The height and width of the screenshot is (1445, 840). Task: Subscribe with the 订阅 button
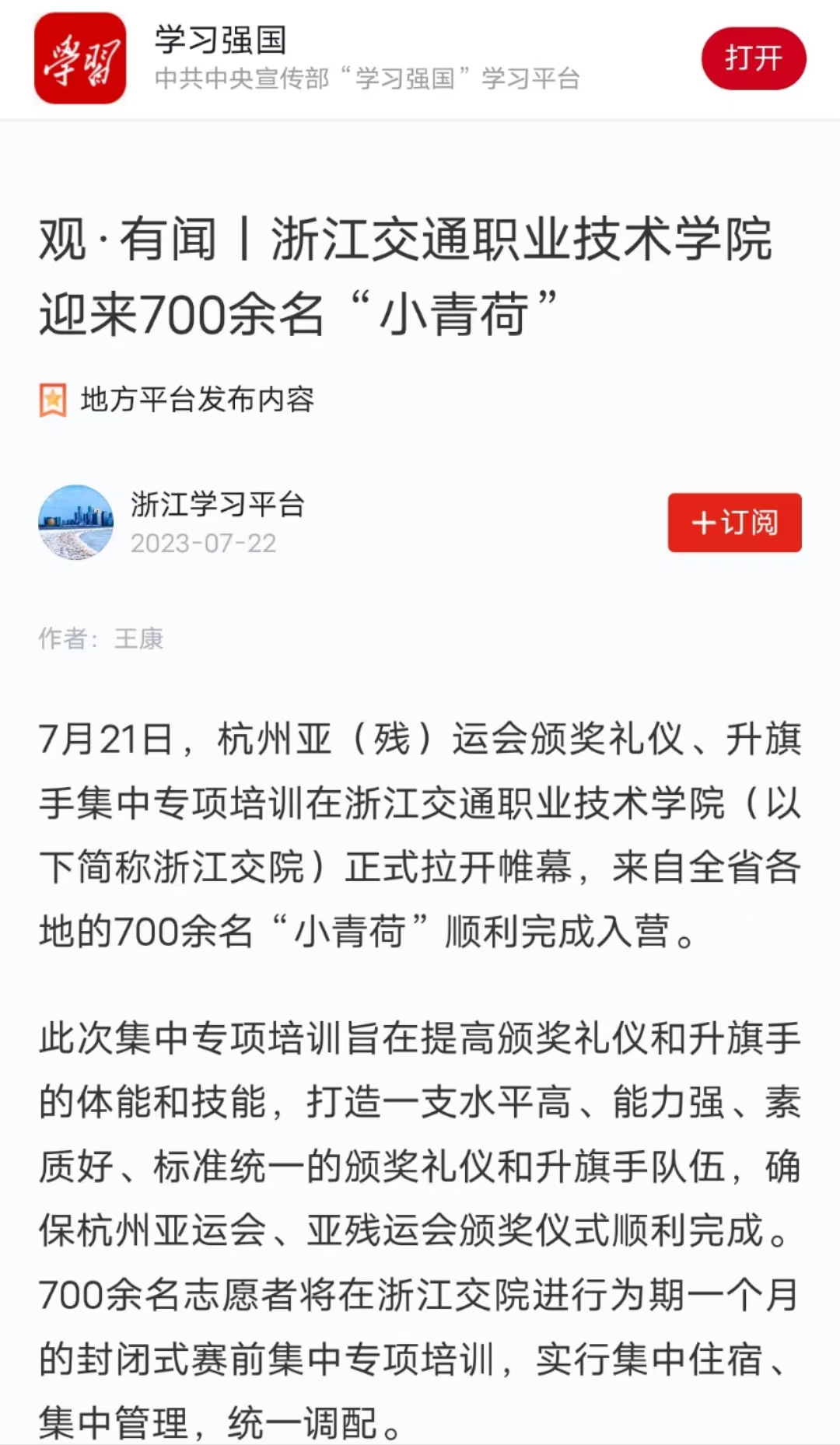pos(734,523)
